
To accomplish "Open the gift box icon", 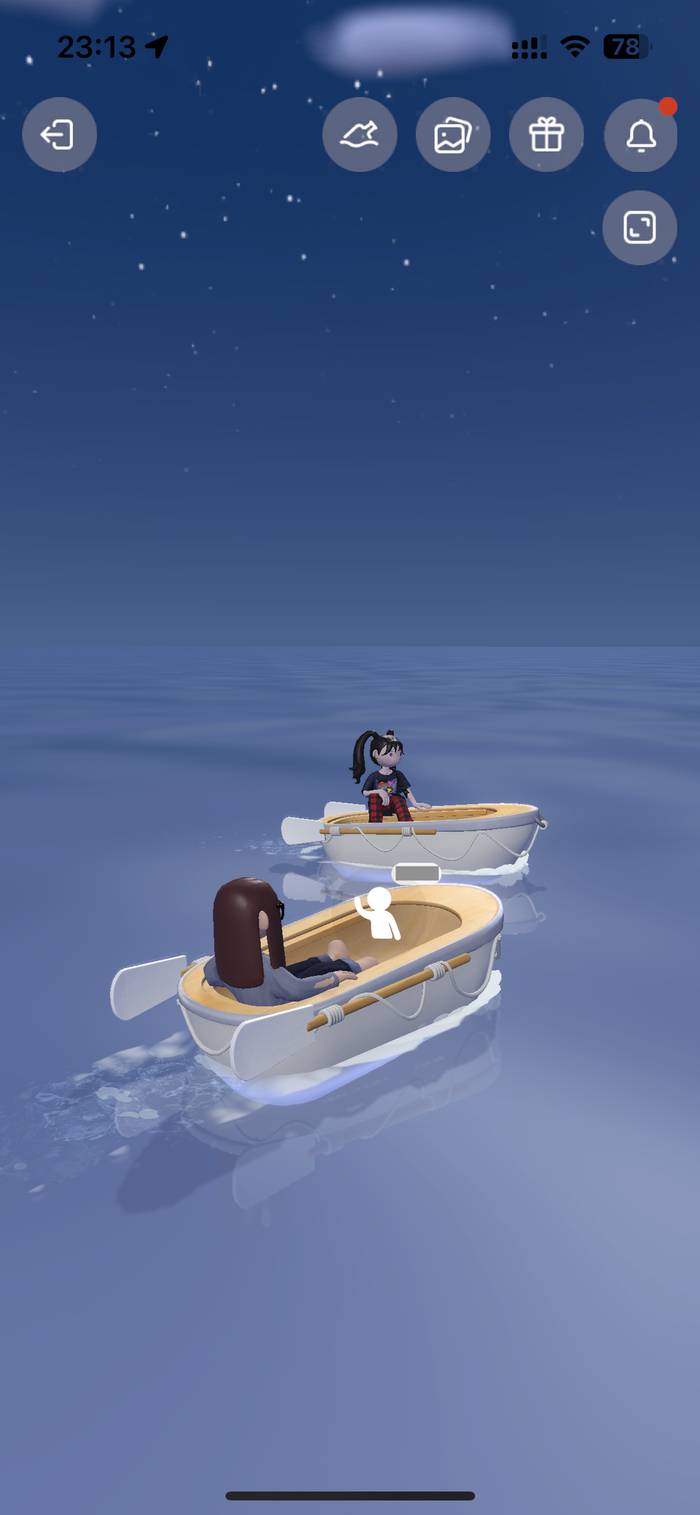I will pos(546,134).
